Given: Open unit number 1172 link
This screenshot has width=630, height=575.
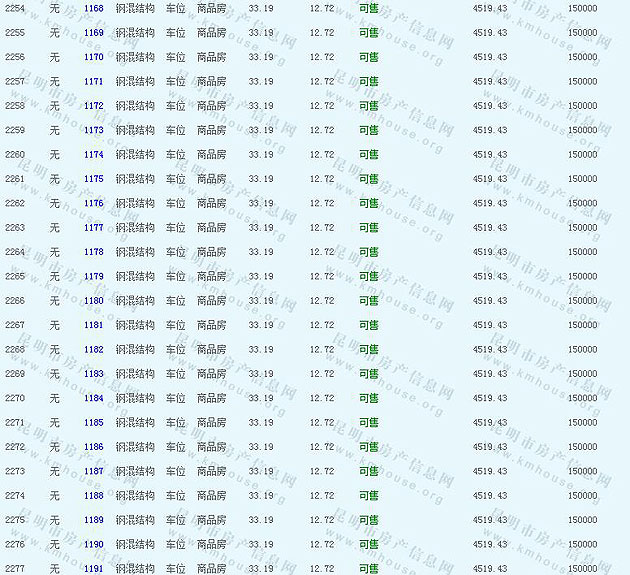Looking at the screenshot, I should pyautogui.click(x=93, y=105).
